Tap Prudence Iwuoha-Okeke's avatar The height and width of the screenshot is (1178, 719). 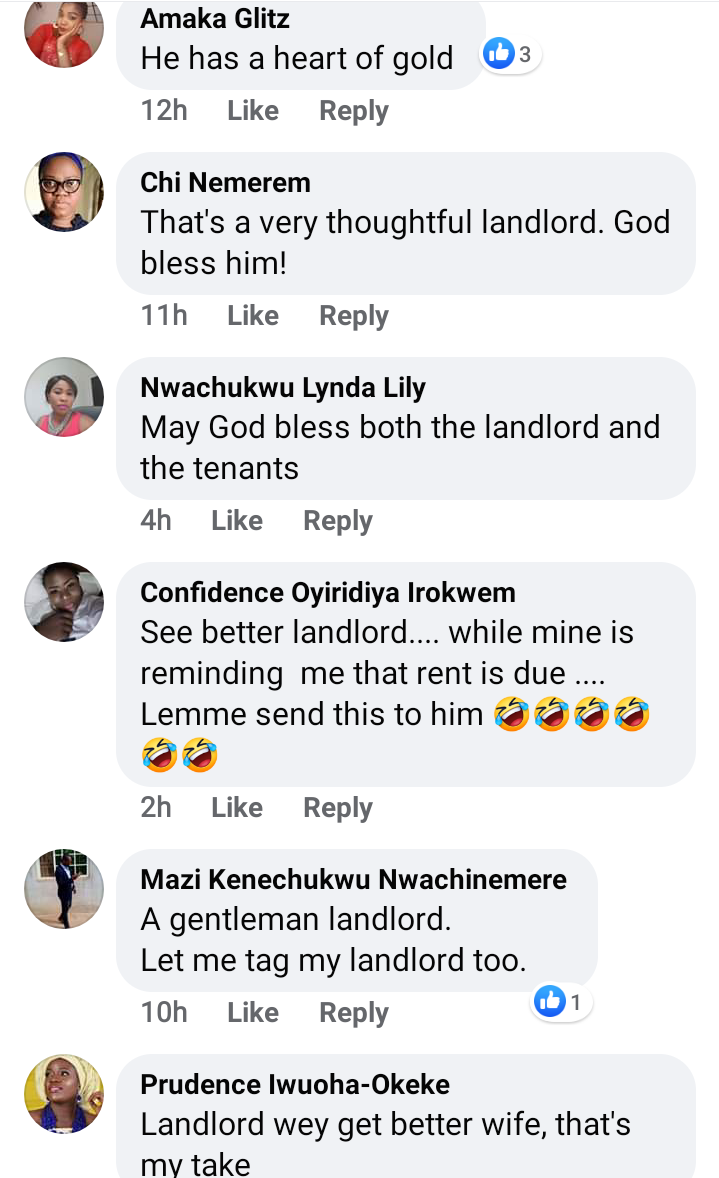pyautogui.click(x=64, y=1094)
